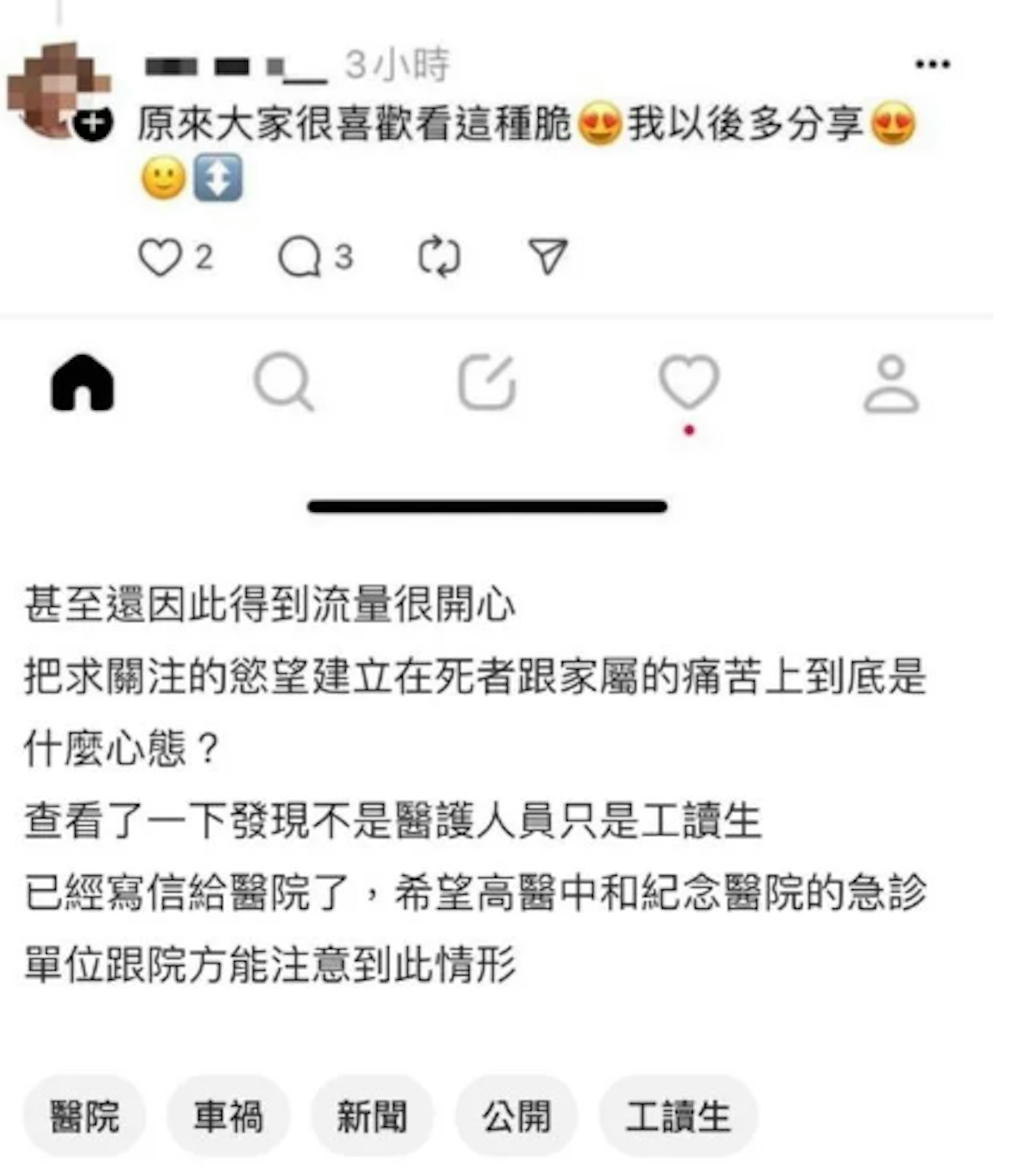Image resolution: width=1010 pixels, height=1176 pixels.
Task: View posts tagged 新聞
Action: (372, 1116)
